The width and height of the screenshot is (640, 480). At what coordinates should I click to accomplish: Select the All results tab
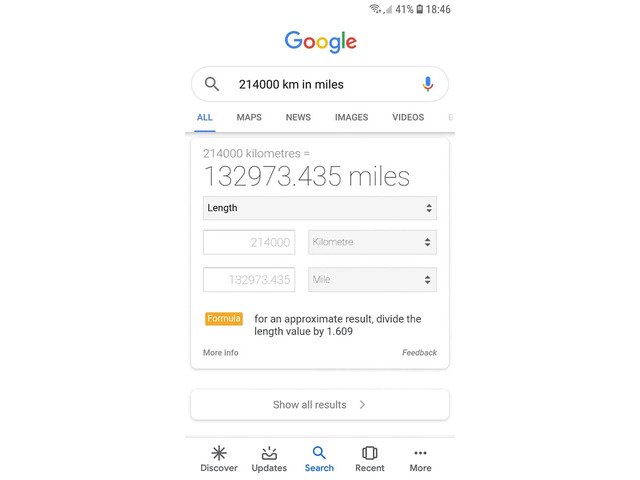tap(204, 117)
